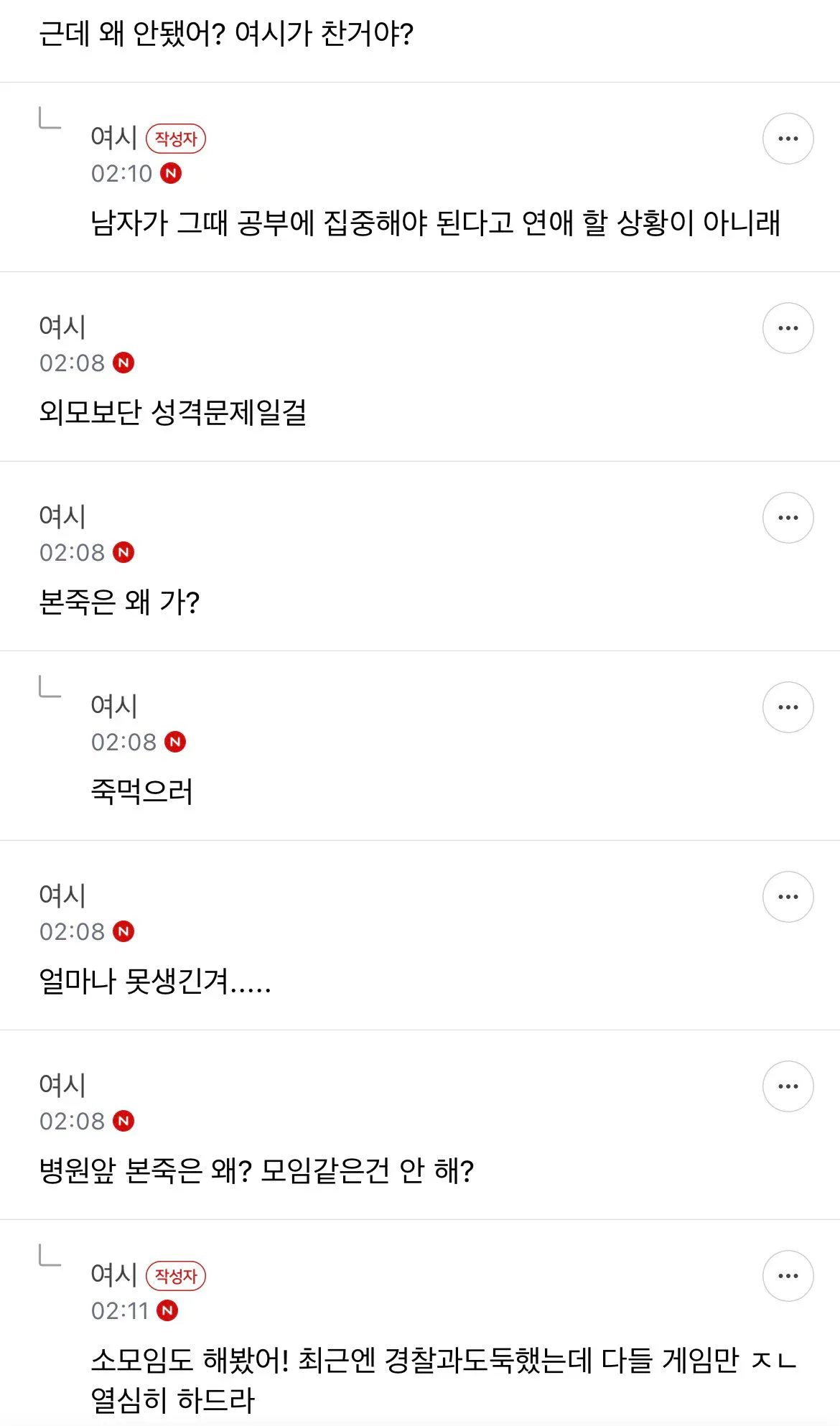
Task: Open more options on comment "본죽은 왜 가?"
Action: [788, 518]
